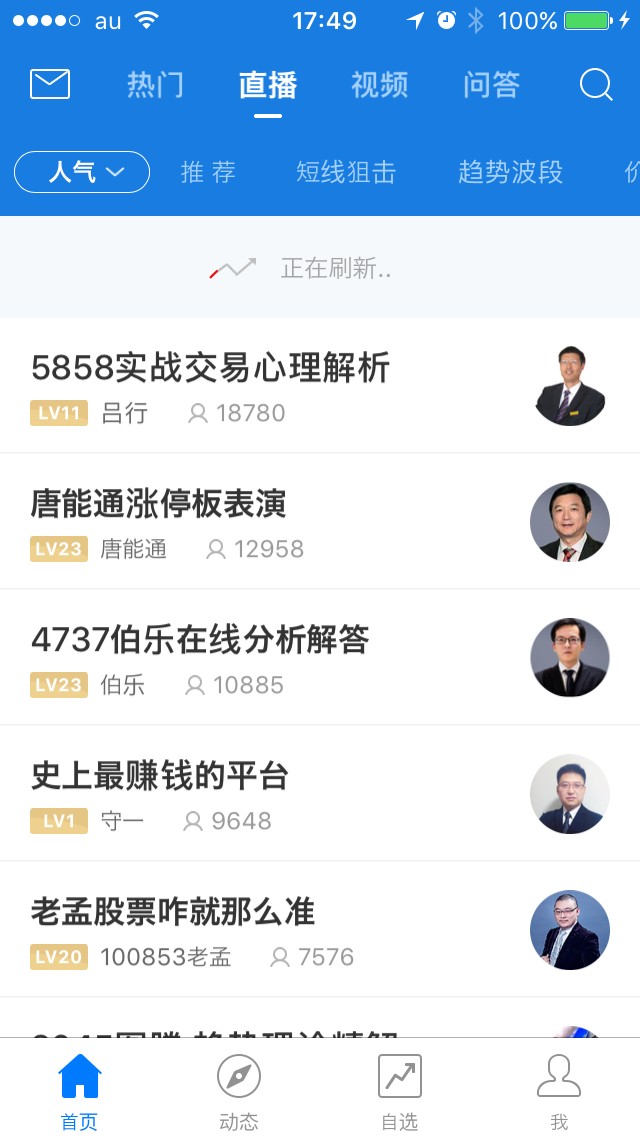Screen dimensions: 640x1136
Task: Tap the 首页 home tab
Action: [80, 1091]
